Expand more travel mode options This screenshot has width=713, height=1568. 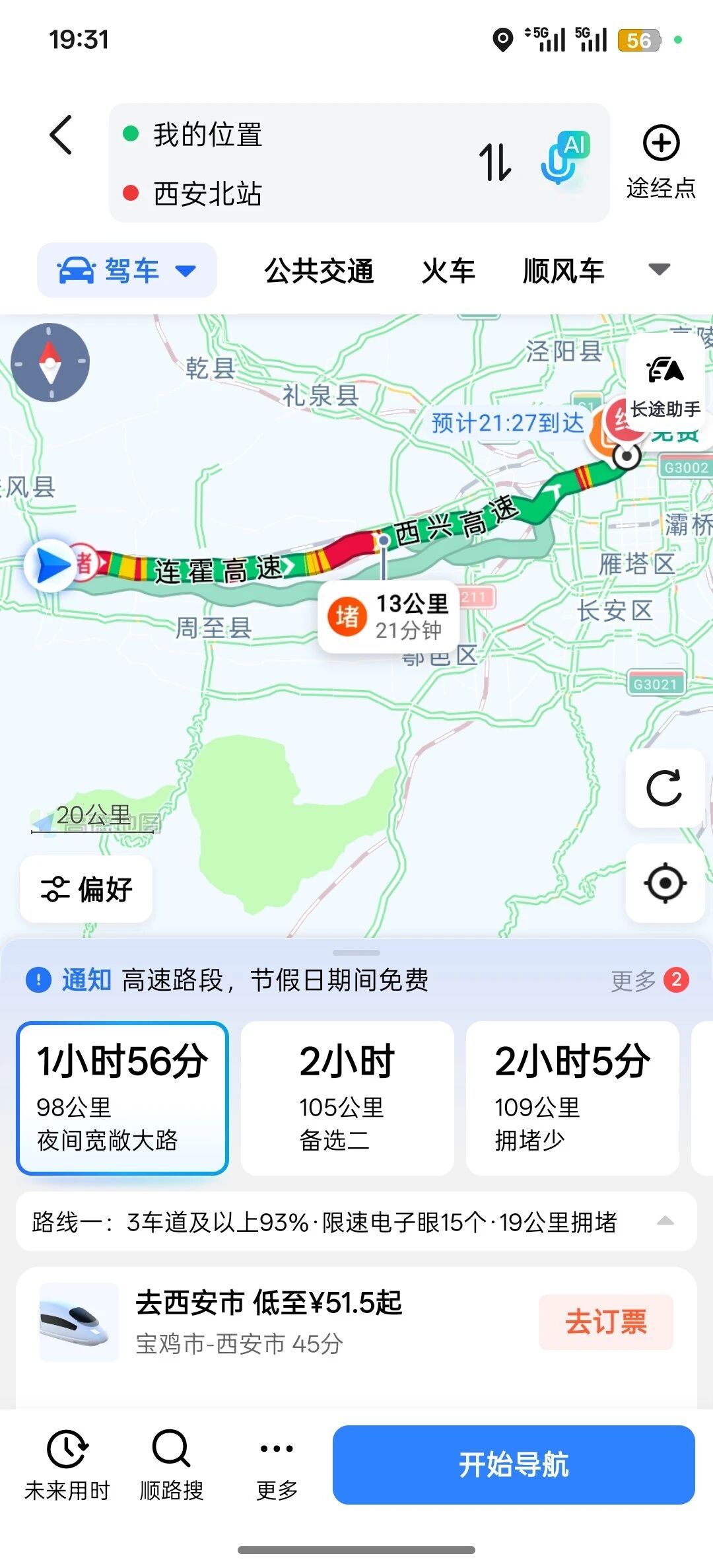[659, 269]
